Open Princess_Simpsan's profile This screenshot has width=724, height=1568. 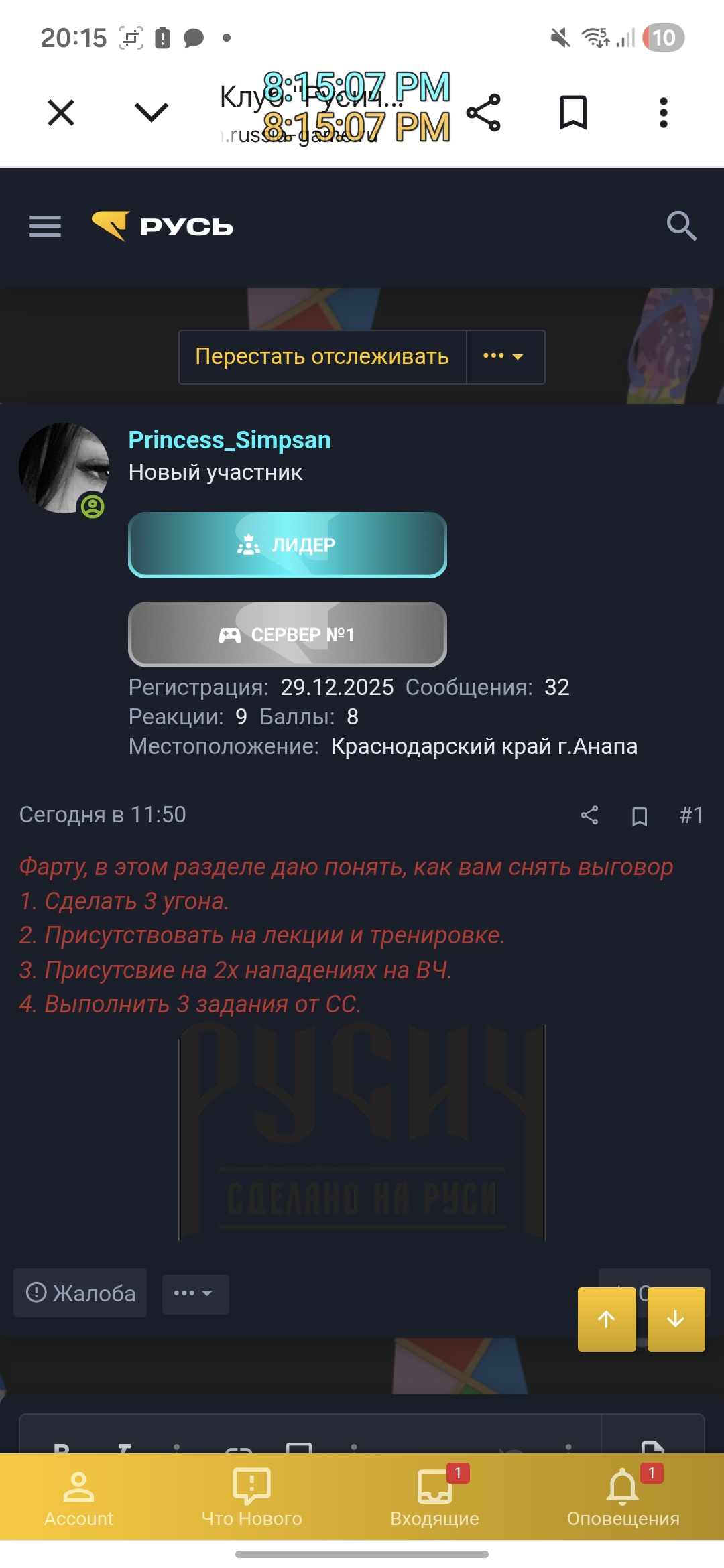[x=229, y=440]
